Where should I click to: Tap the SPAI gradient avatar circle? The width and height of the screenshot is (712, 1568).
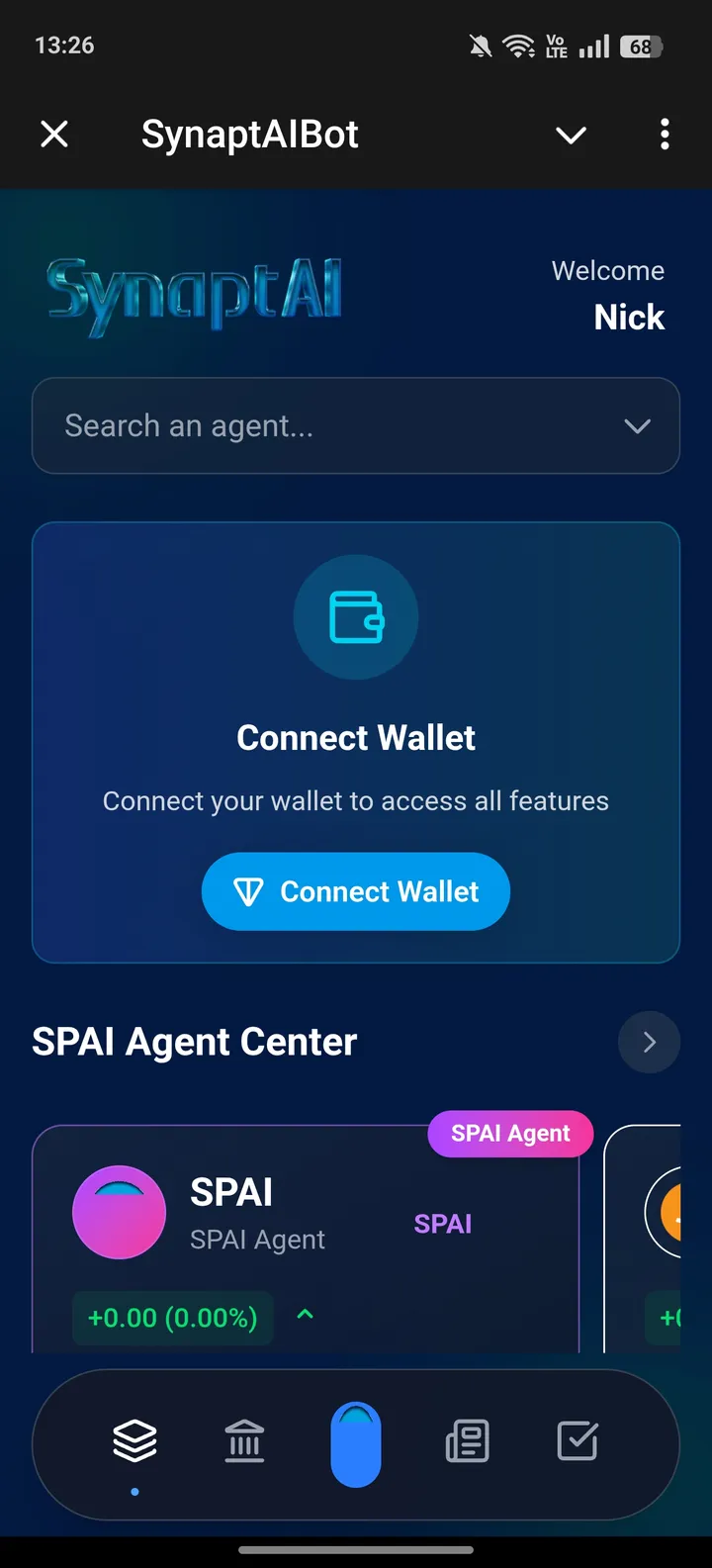tap(119, 1211)
